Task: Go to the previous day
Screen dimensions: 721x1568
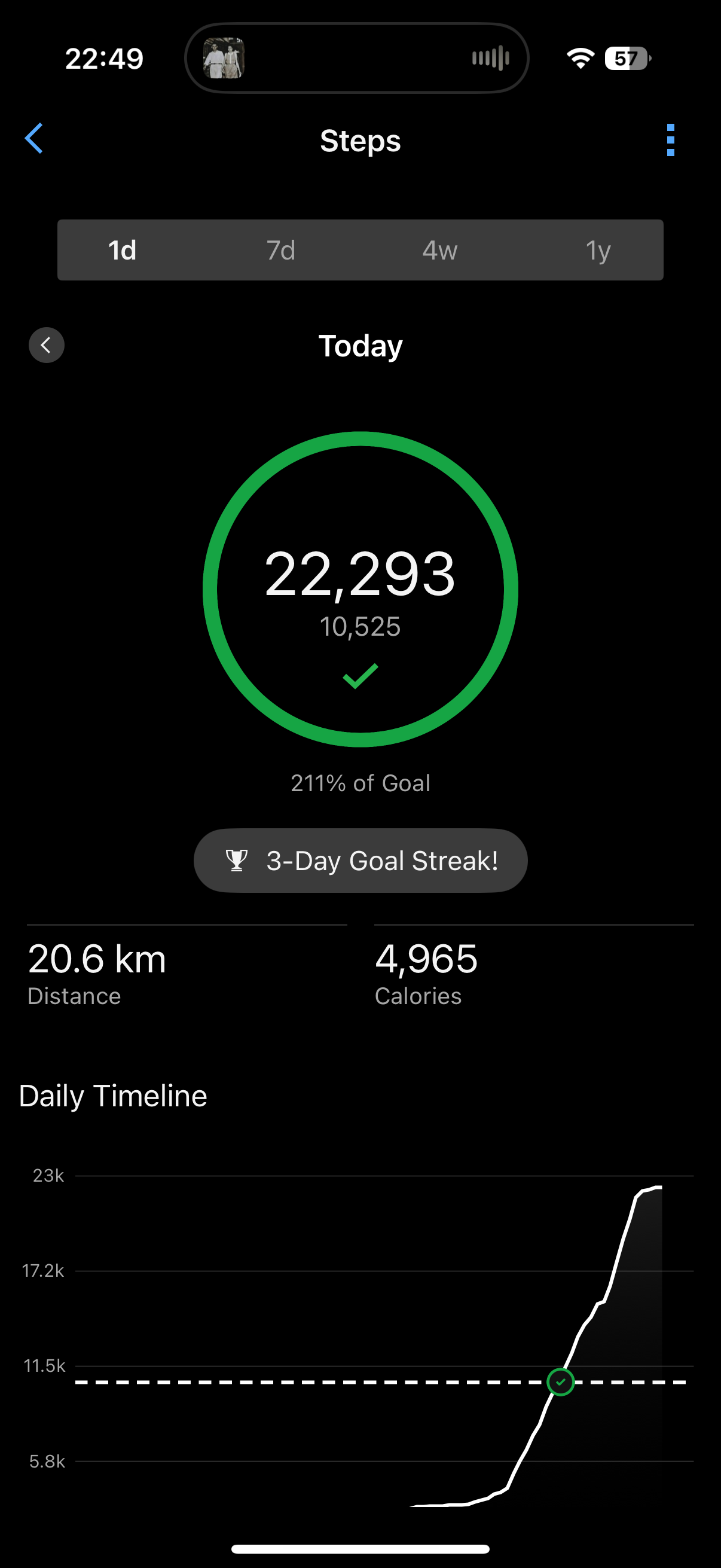Action: point(46,345)
